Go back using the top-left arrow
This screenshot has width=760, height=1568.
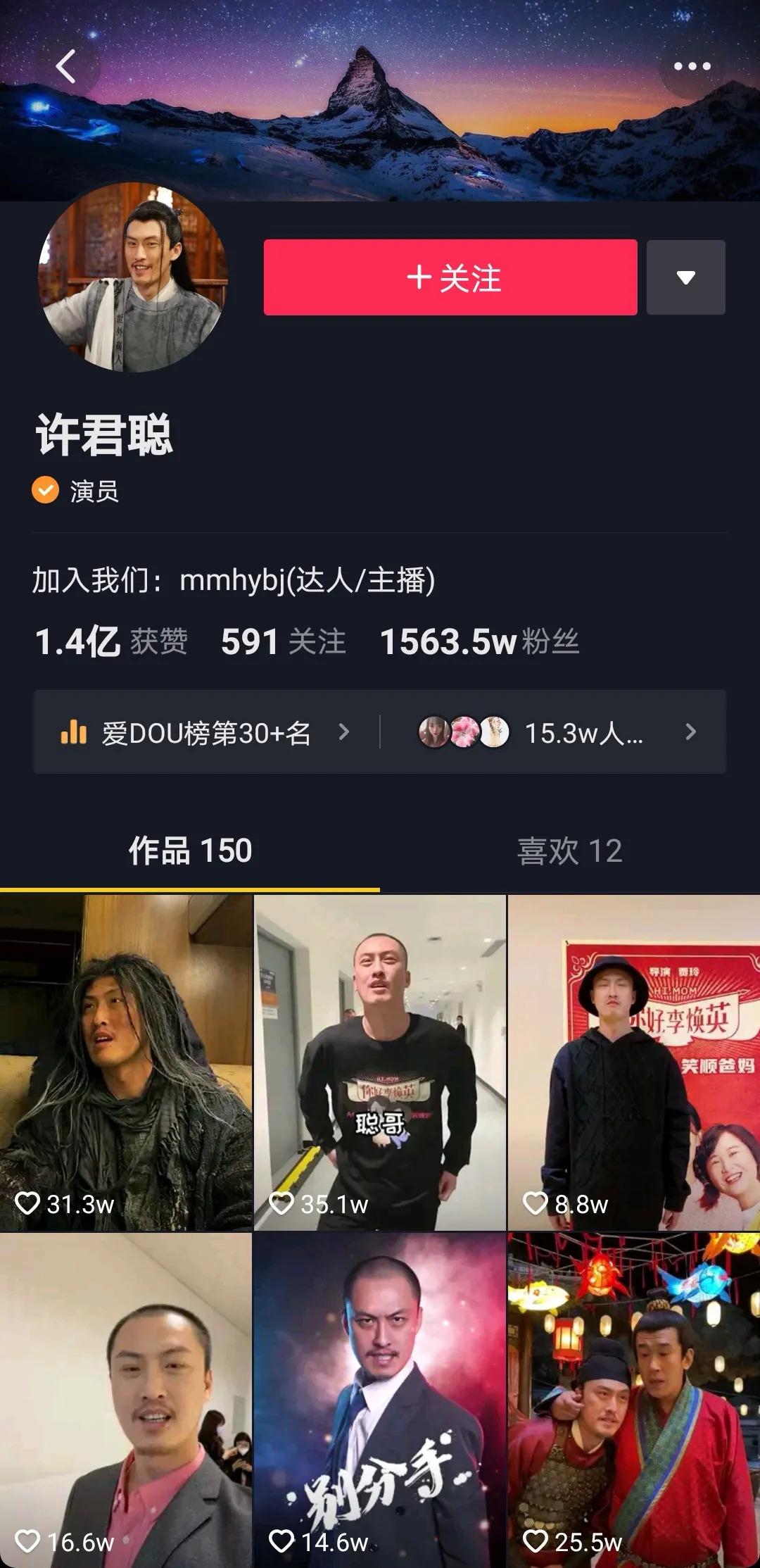click(66, 66)
